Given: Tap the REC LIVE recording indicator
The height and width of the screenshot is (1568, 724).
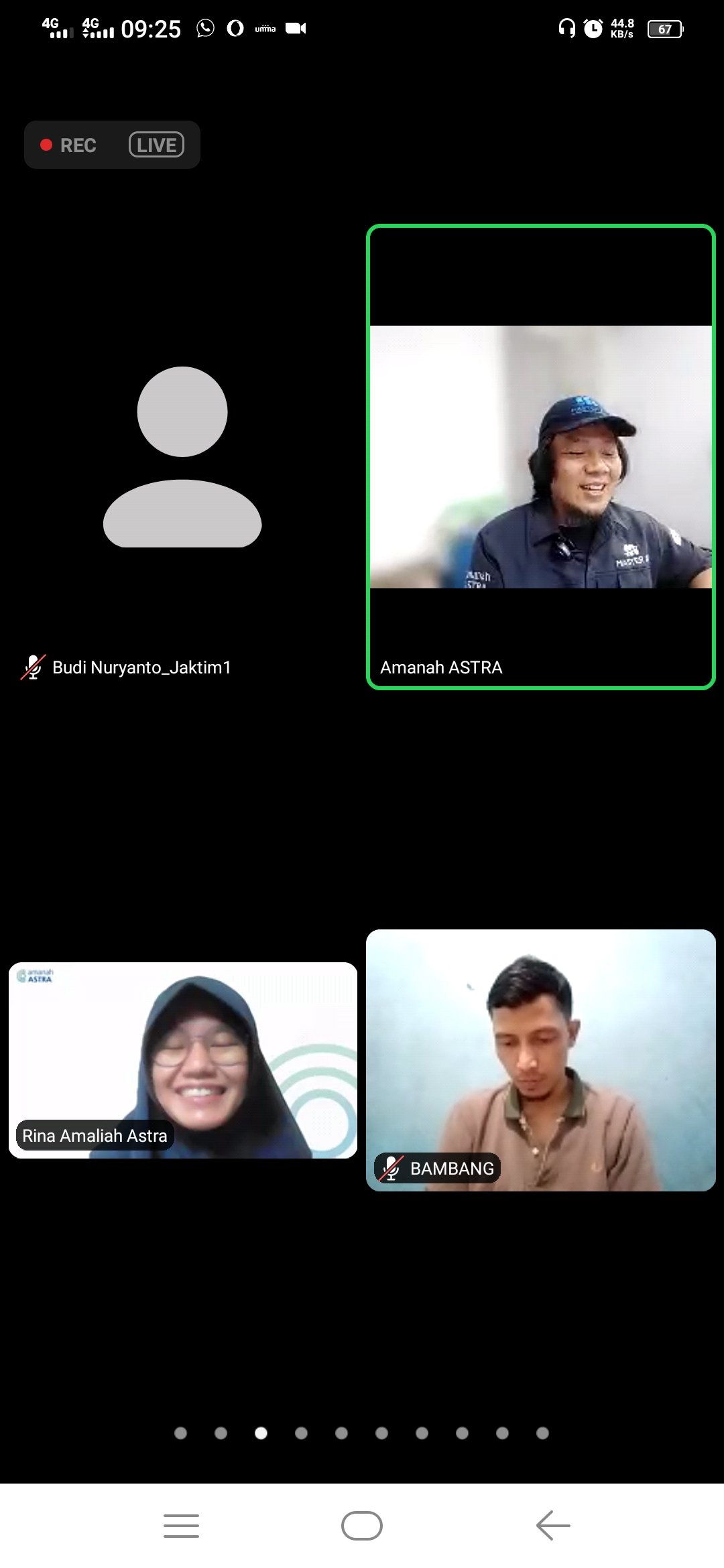Looking at the screenshot, I should pyautogui.click(x=112, y=145).
